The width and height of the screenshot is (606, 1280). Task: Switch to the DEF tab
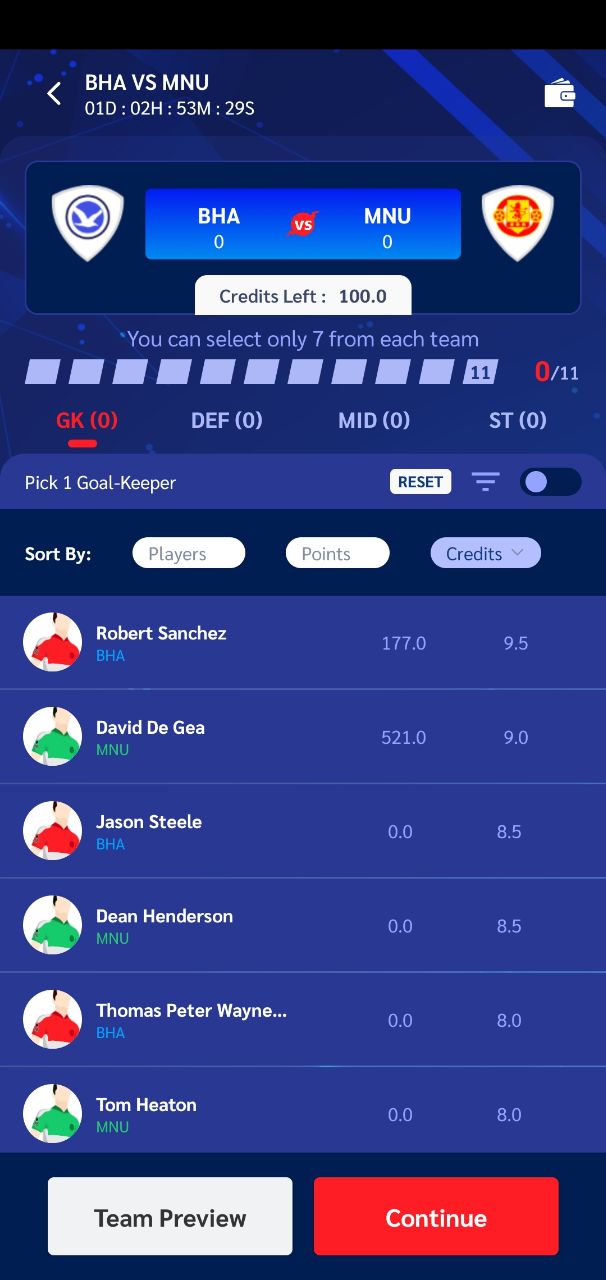(x=226, y=420)
